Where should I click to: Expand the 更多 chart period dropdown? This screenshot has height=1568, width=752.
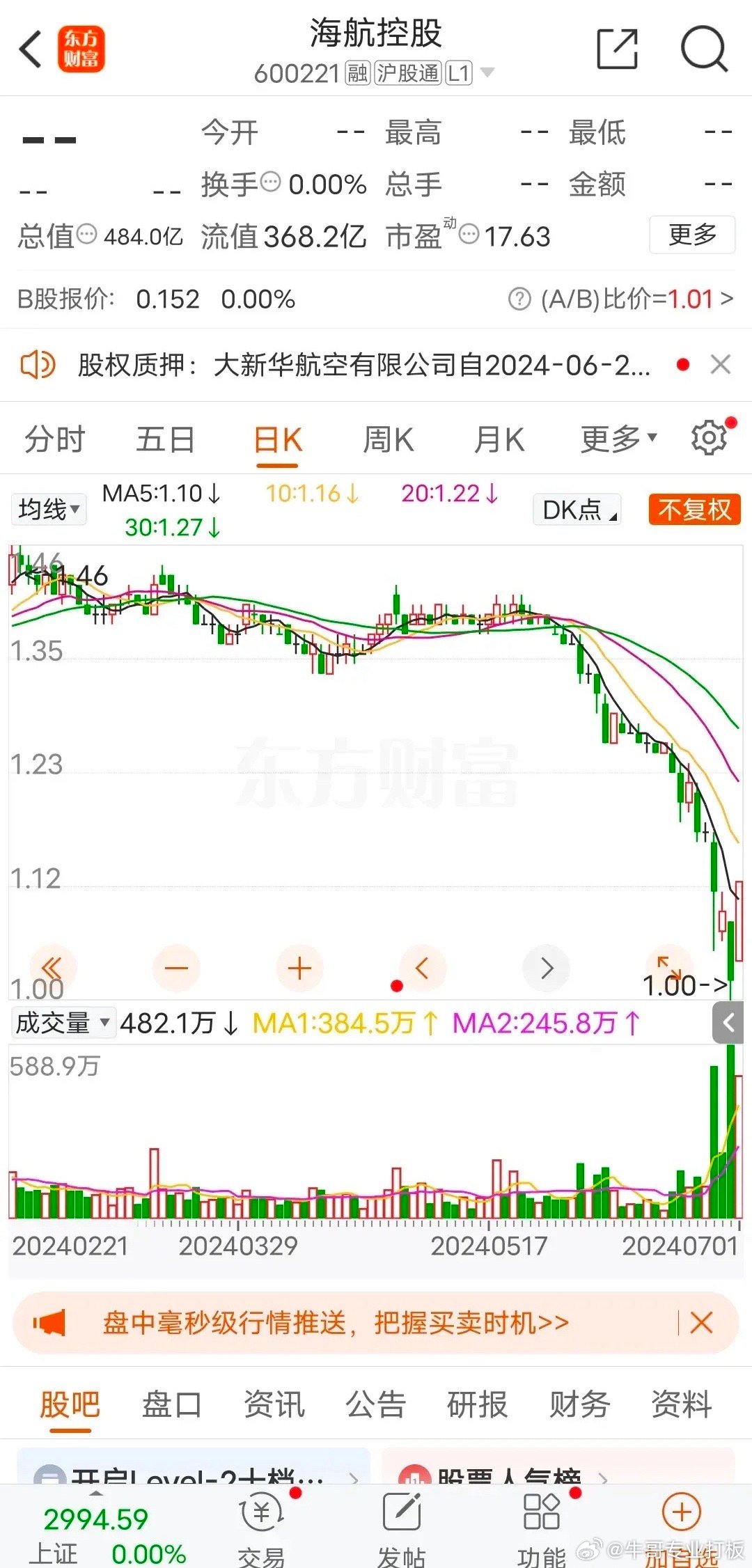click(x=618, y=439)
